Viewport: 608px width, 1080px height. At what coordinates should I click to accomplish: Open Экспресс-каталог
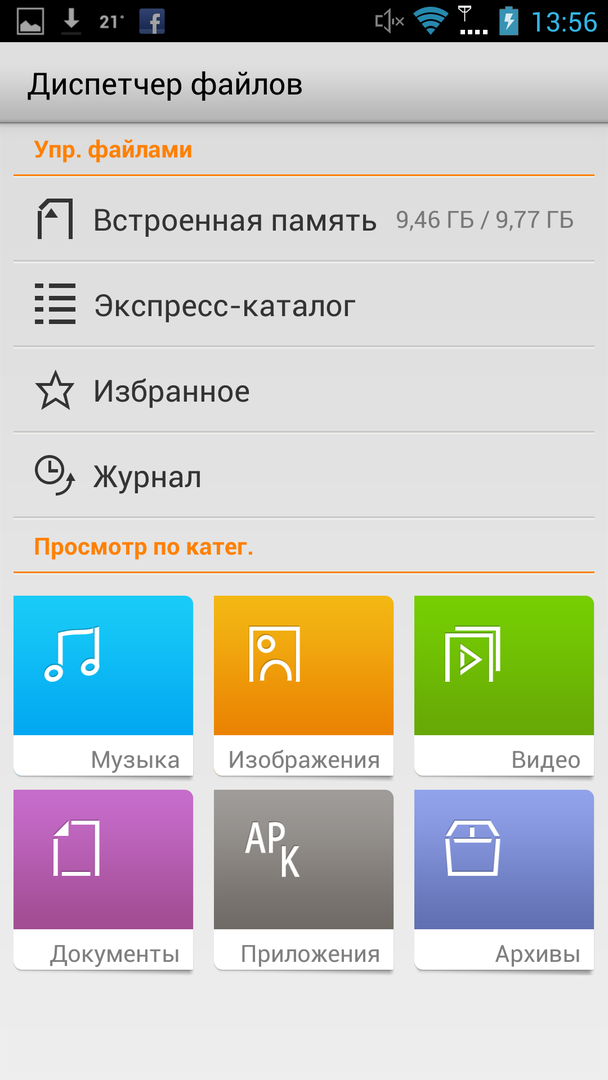point(304,305)
